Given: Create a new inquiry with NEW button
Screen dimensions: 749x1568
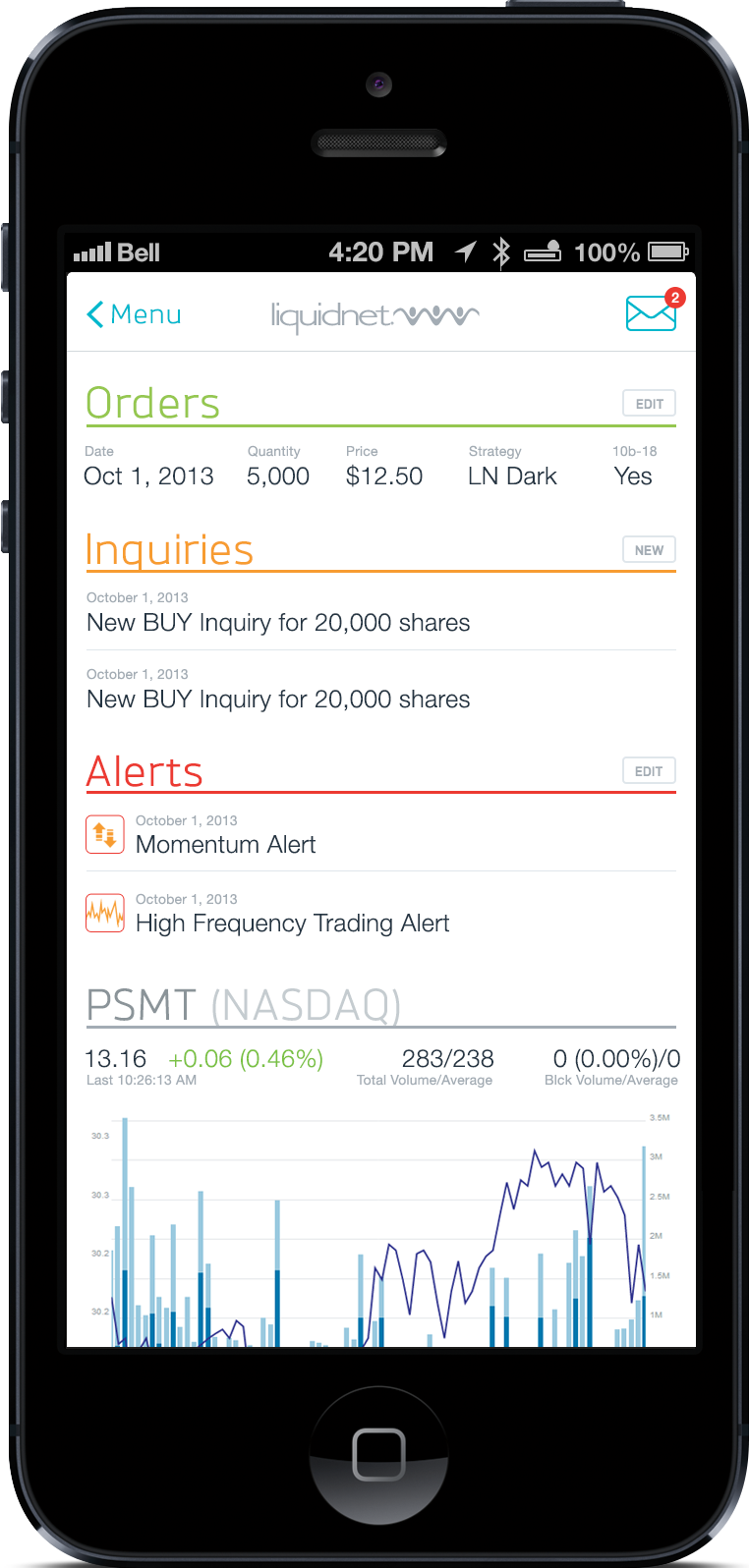Looking at the screenshot, I should click(x=650, y=550).
